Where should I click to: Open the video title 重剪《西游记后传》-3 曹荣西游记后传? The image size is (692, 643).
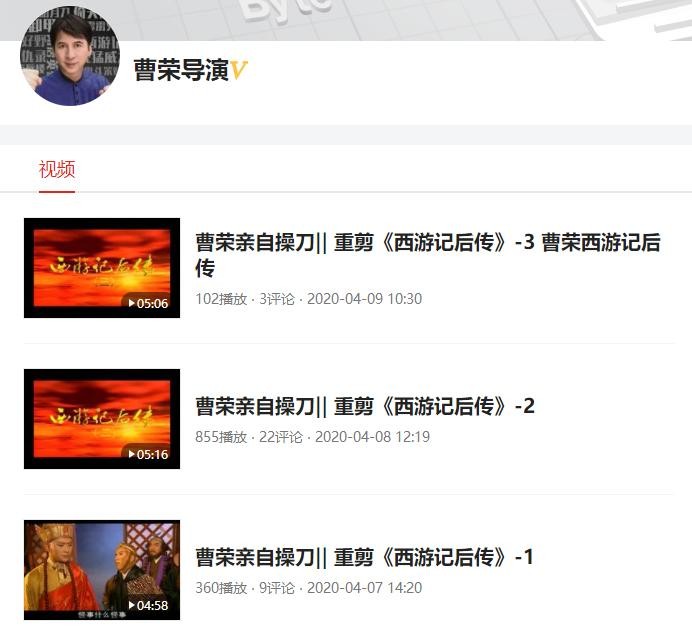(x=427, y=255)
